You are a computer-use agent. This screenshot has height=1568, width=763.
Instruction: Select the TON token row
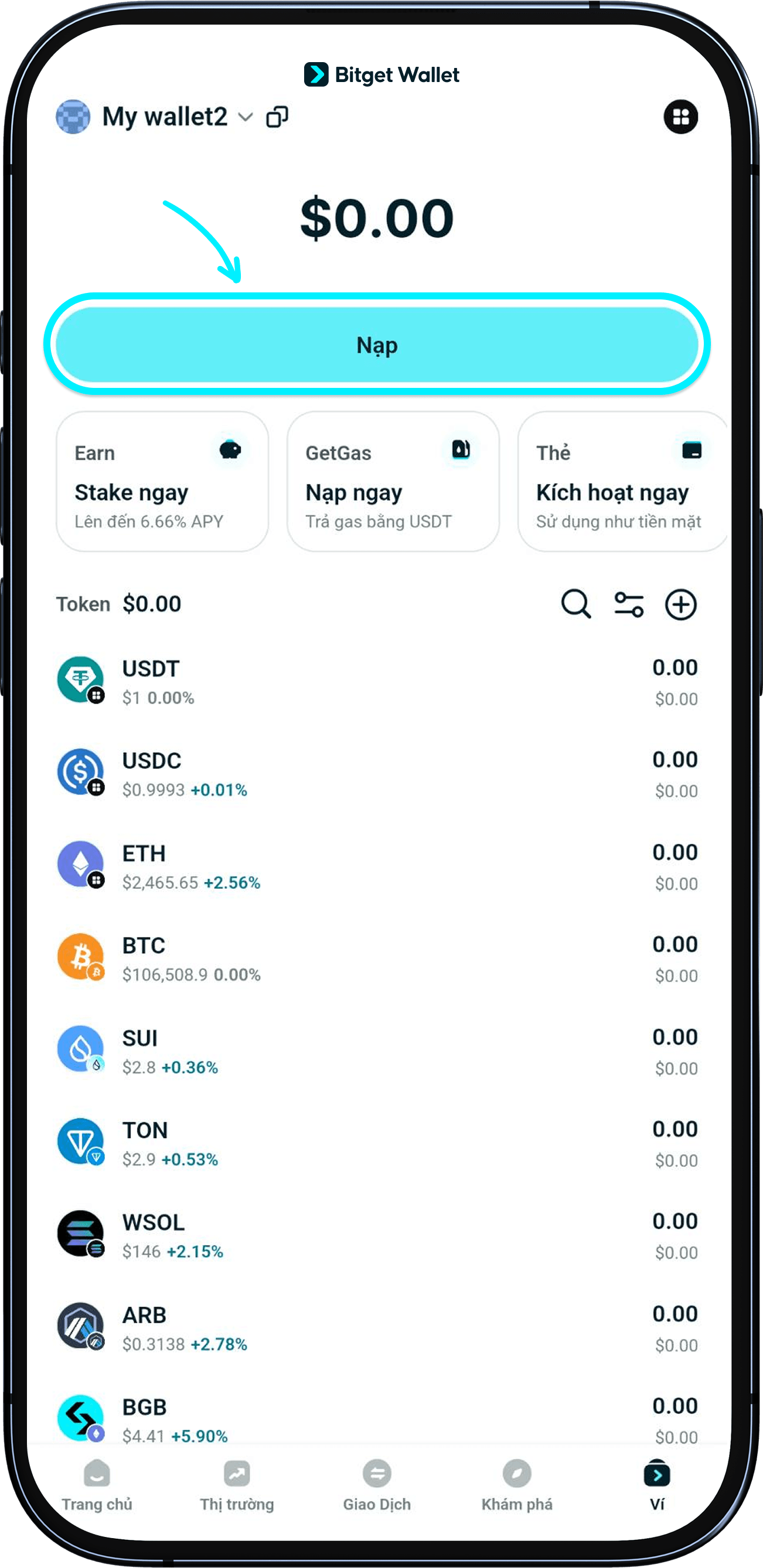376,1144
